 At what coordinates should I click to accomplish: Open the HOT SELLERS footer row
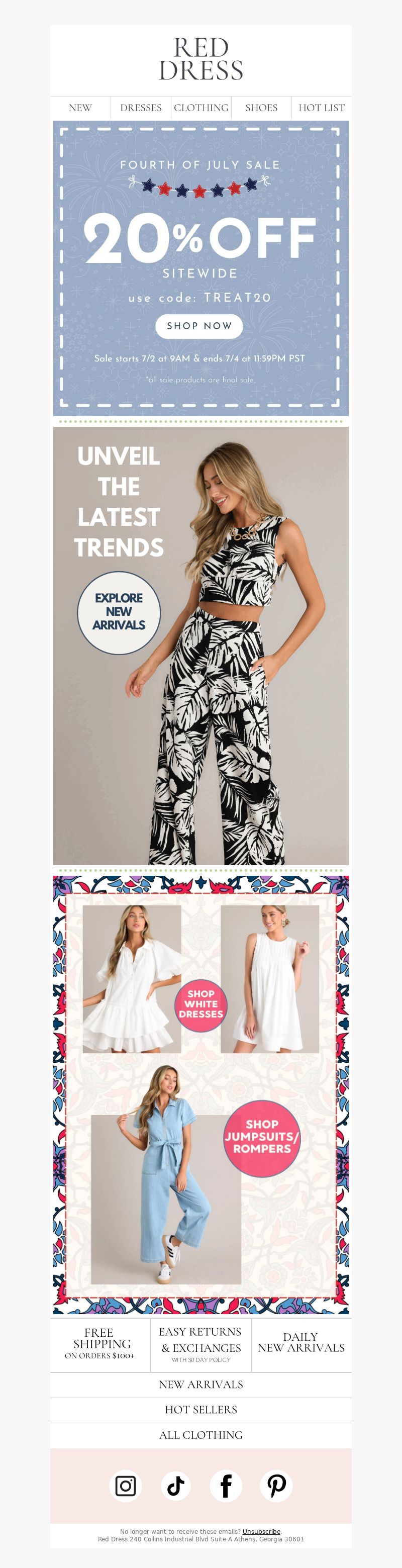tap(200, 1409)
